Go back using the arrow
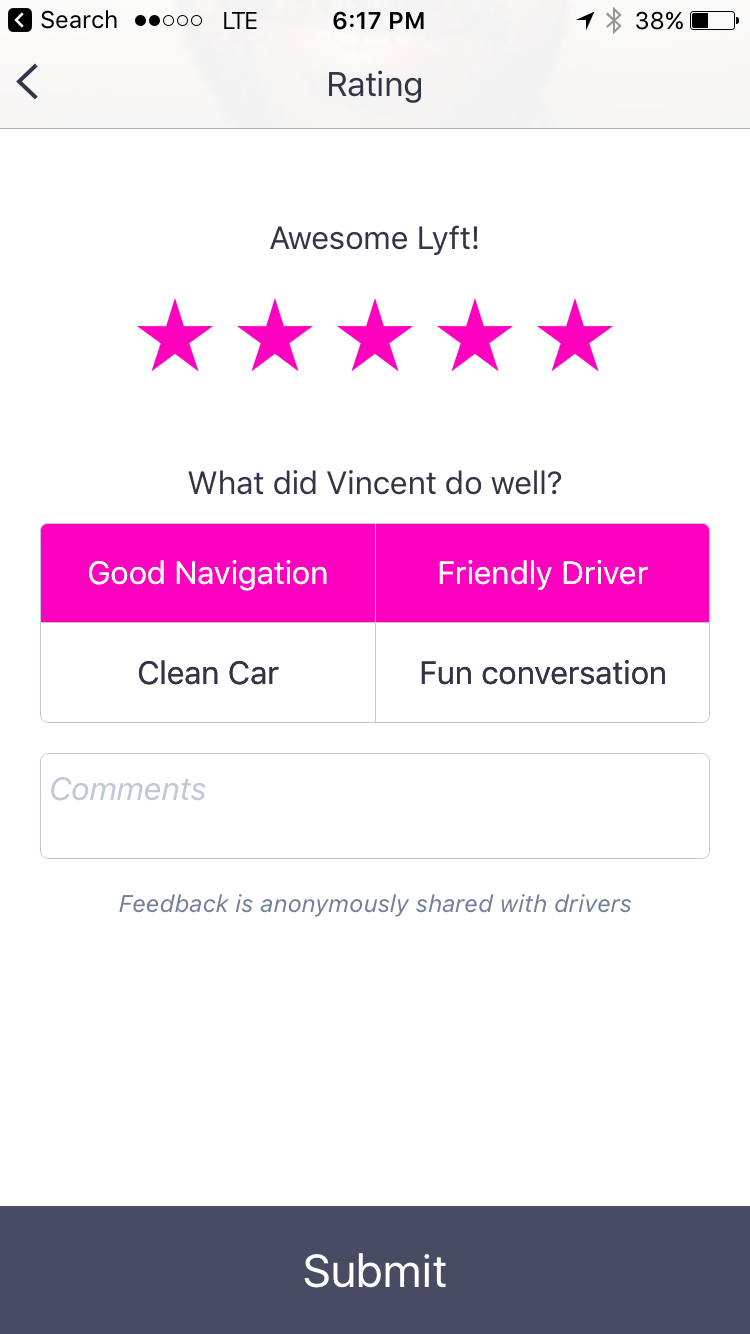 click(x=28, y=83)
